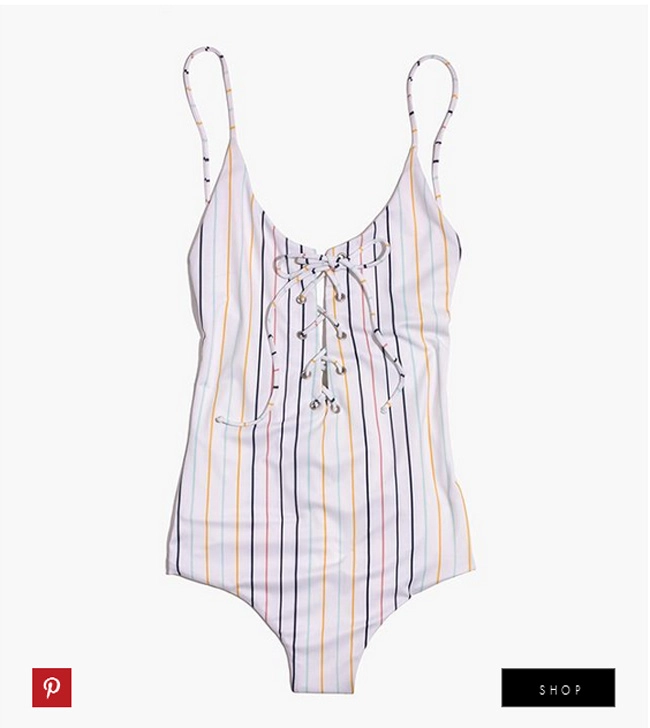Pin the swimsuit image to Pinterest
This screenshot has width=650, height=728.
(x=51, y=688)
